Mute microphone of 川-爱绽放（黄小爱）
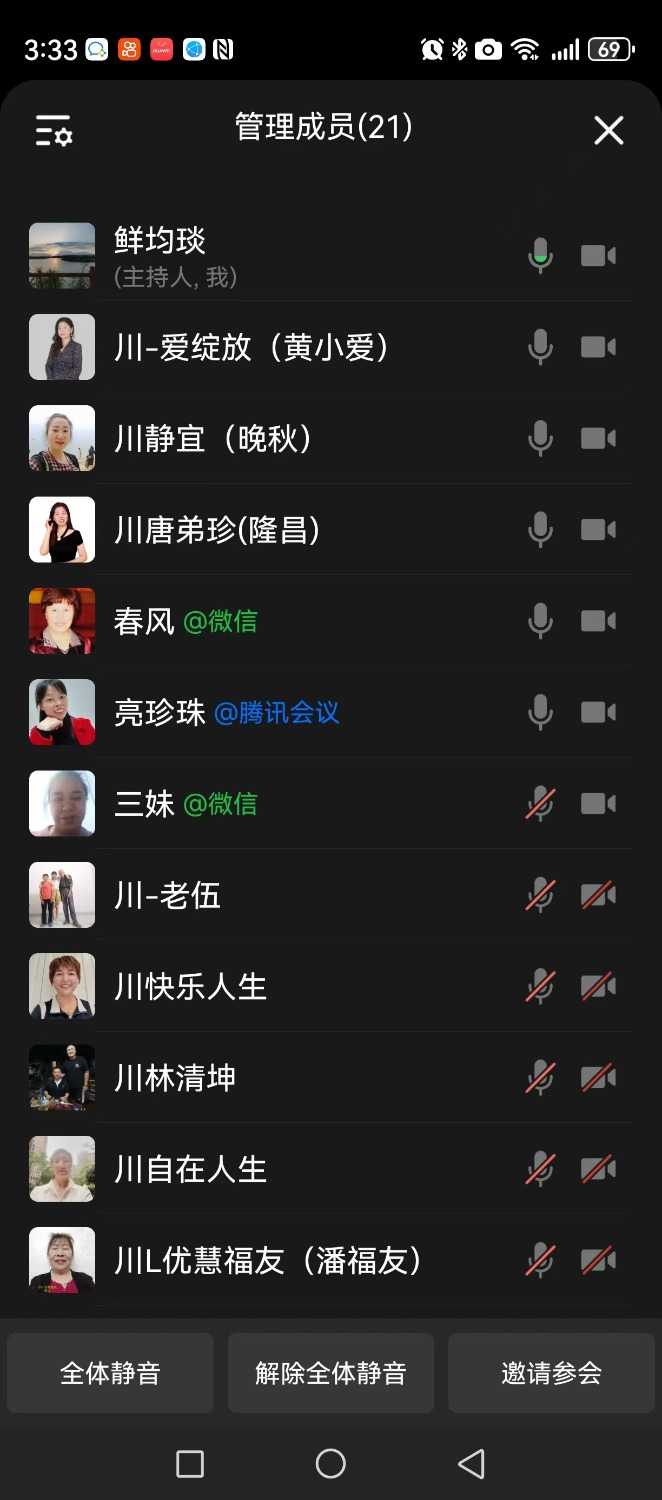Screen dimensions: 662x1500 point(540,347)
